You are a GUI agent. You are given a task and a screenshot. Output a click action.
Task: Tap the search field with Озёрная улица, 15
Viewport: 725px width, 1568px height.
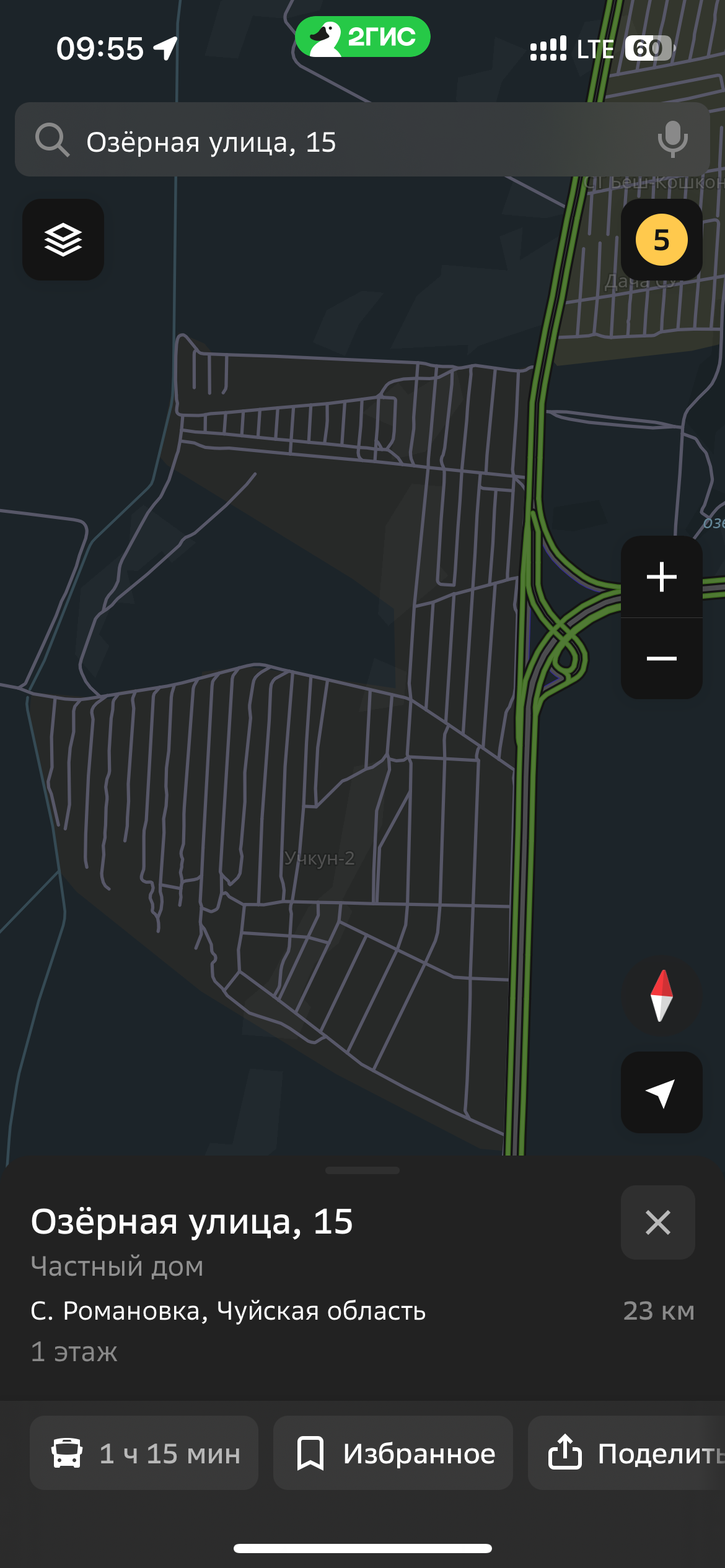[362, 140]
